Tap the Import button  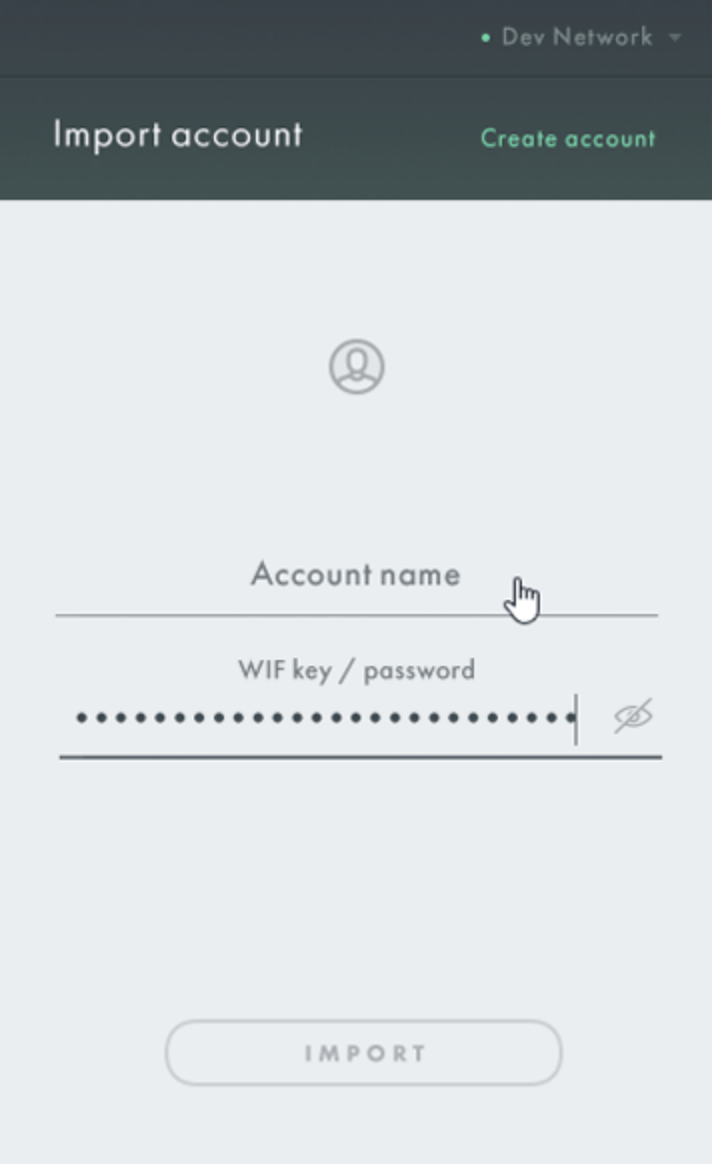[x=363, y=1053]
